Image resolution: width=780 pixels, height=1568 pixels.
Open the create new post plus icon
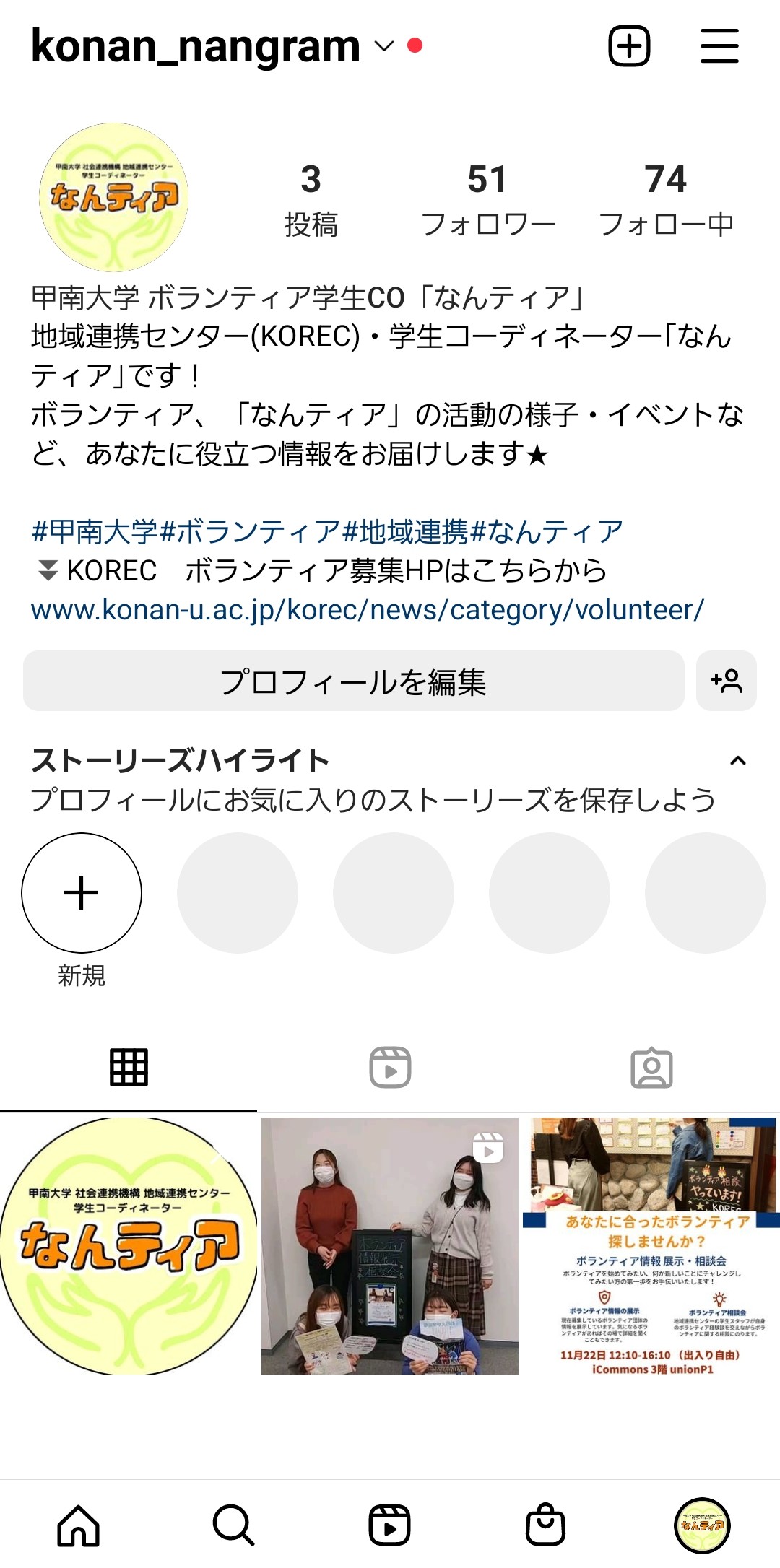(x=629, y=46)
